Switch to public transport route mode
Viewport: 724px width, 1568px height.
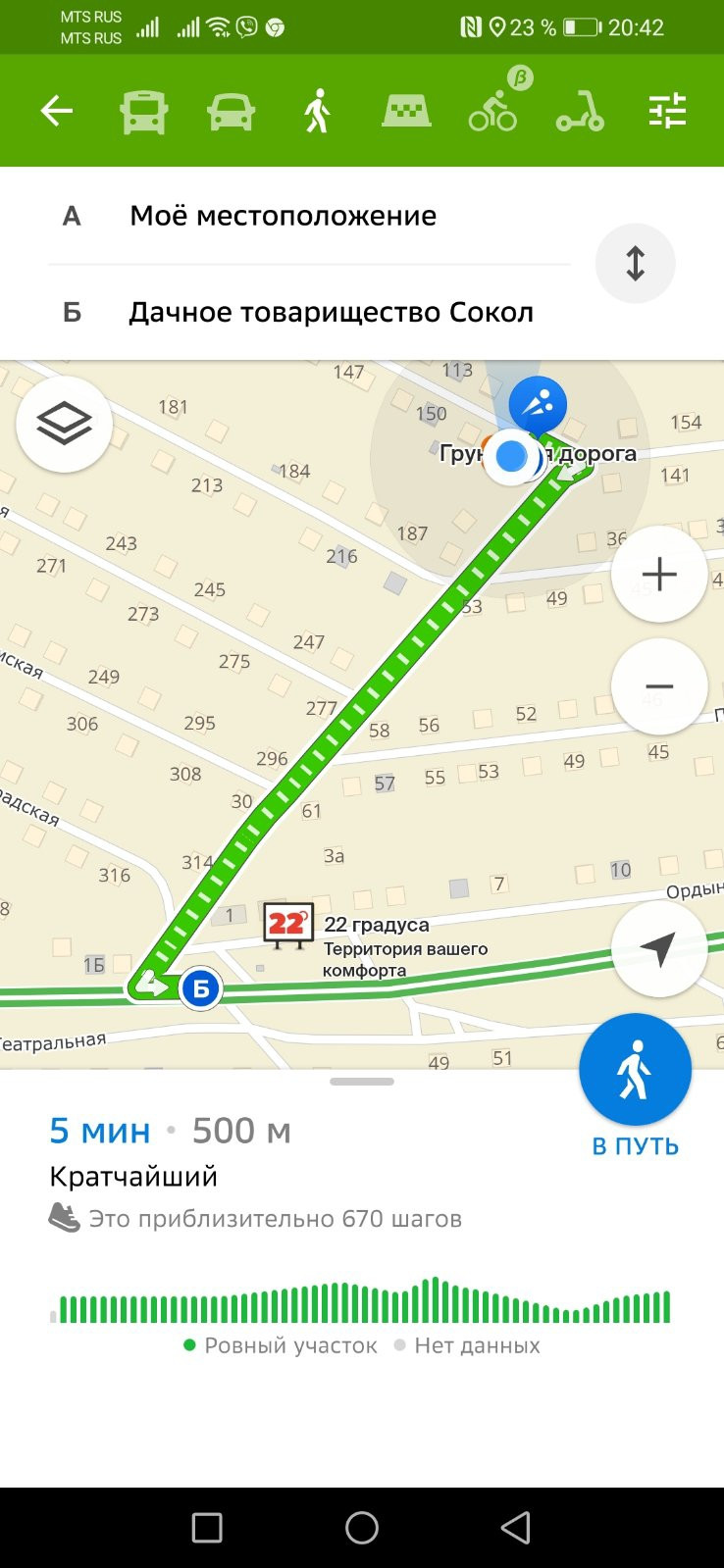(143, 111)
